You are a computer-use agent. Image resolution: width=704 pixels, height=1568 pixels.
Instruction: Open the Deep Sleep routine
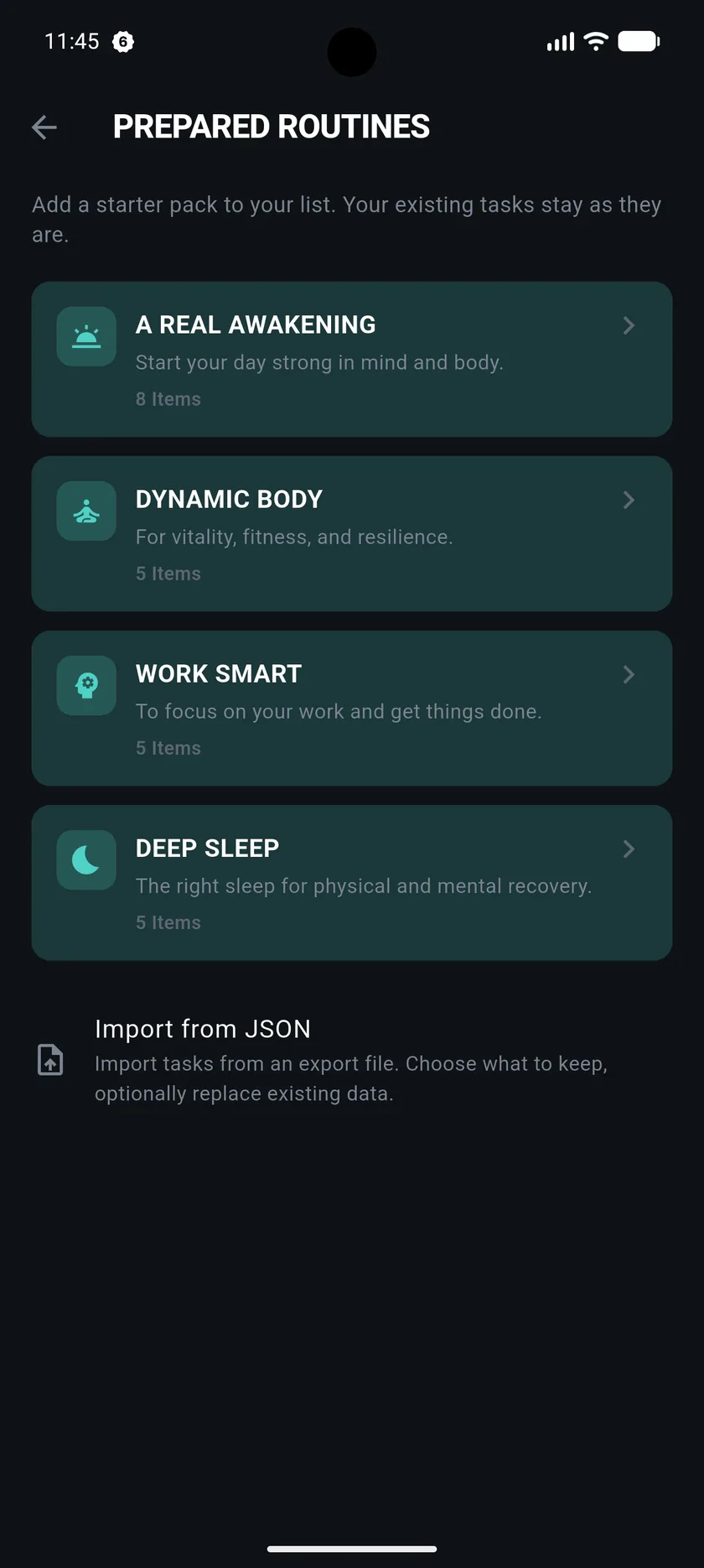coord(352,882)
